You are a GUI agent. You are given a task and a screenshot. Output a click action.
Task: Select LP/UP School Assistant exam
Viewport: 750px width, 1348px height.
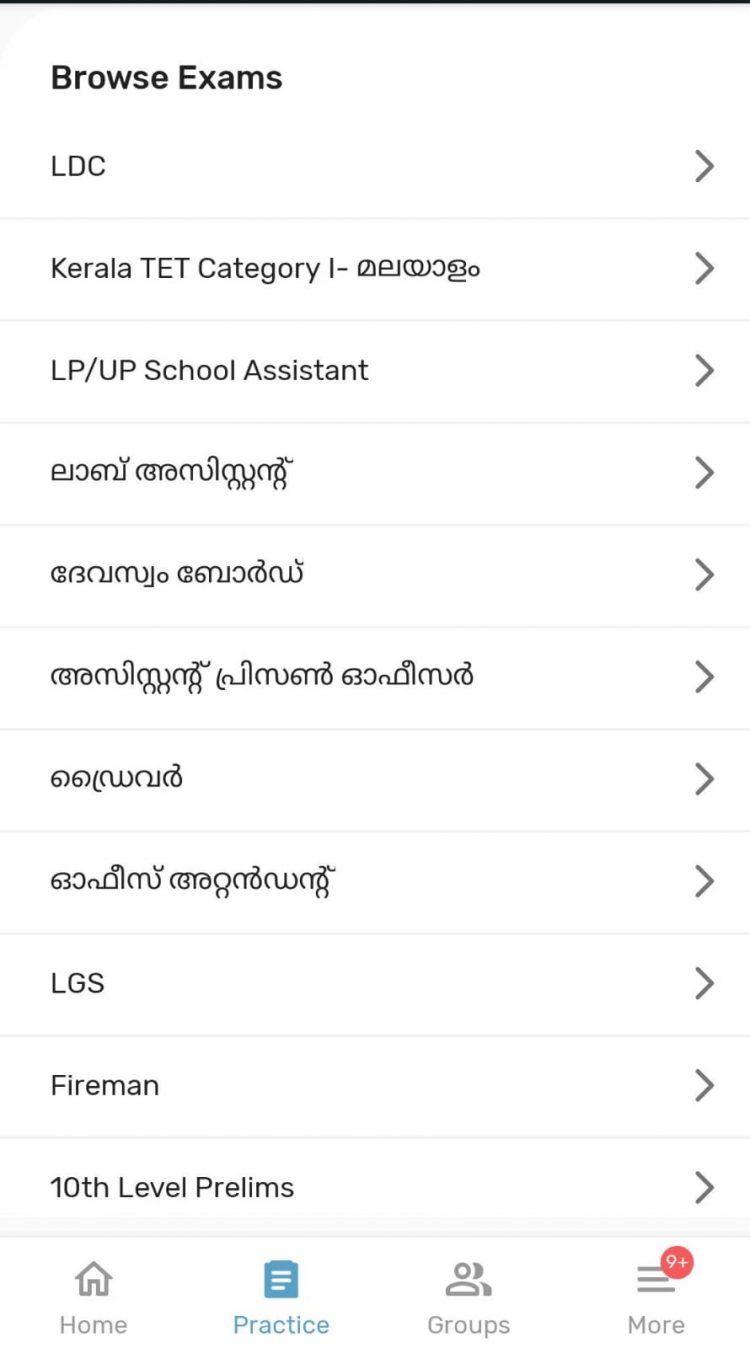(375, 370)
